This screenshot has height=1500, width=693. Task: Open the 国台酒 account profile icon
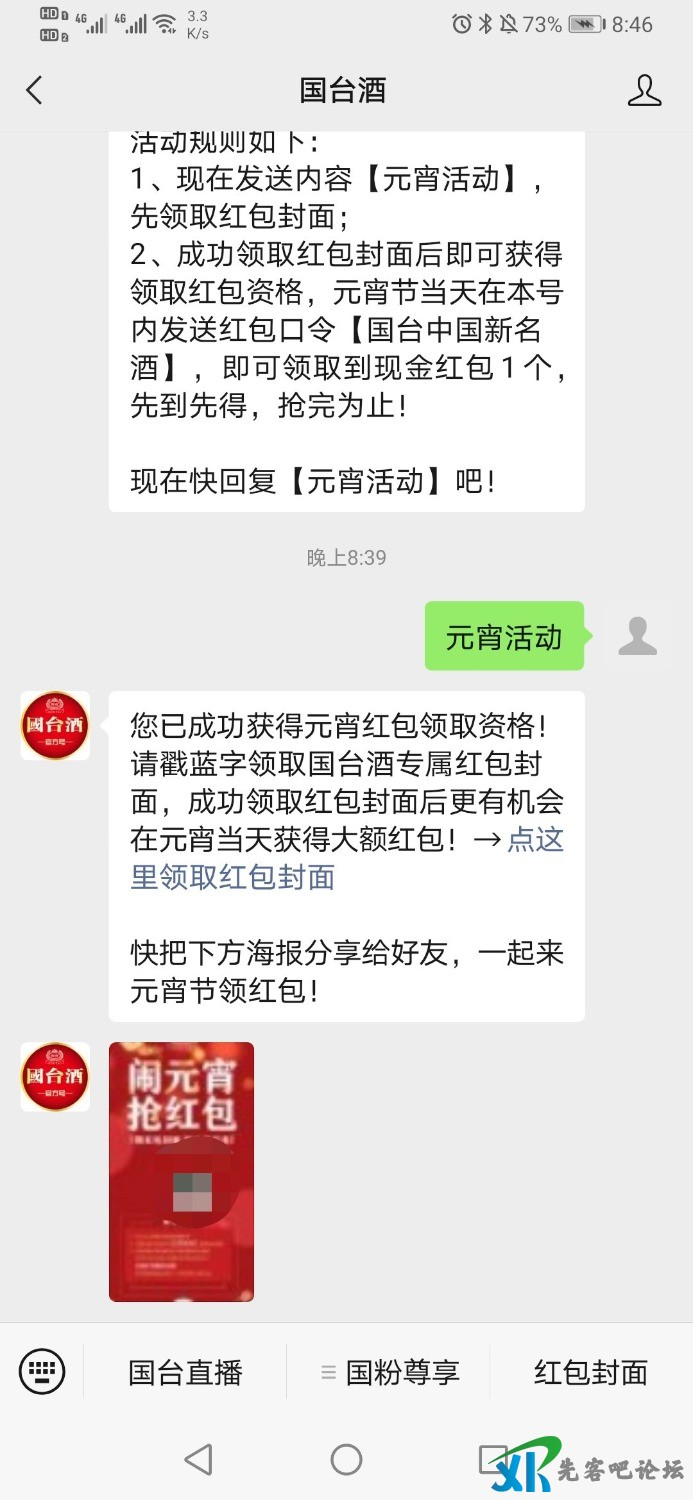coord(644,91)
